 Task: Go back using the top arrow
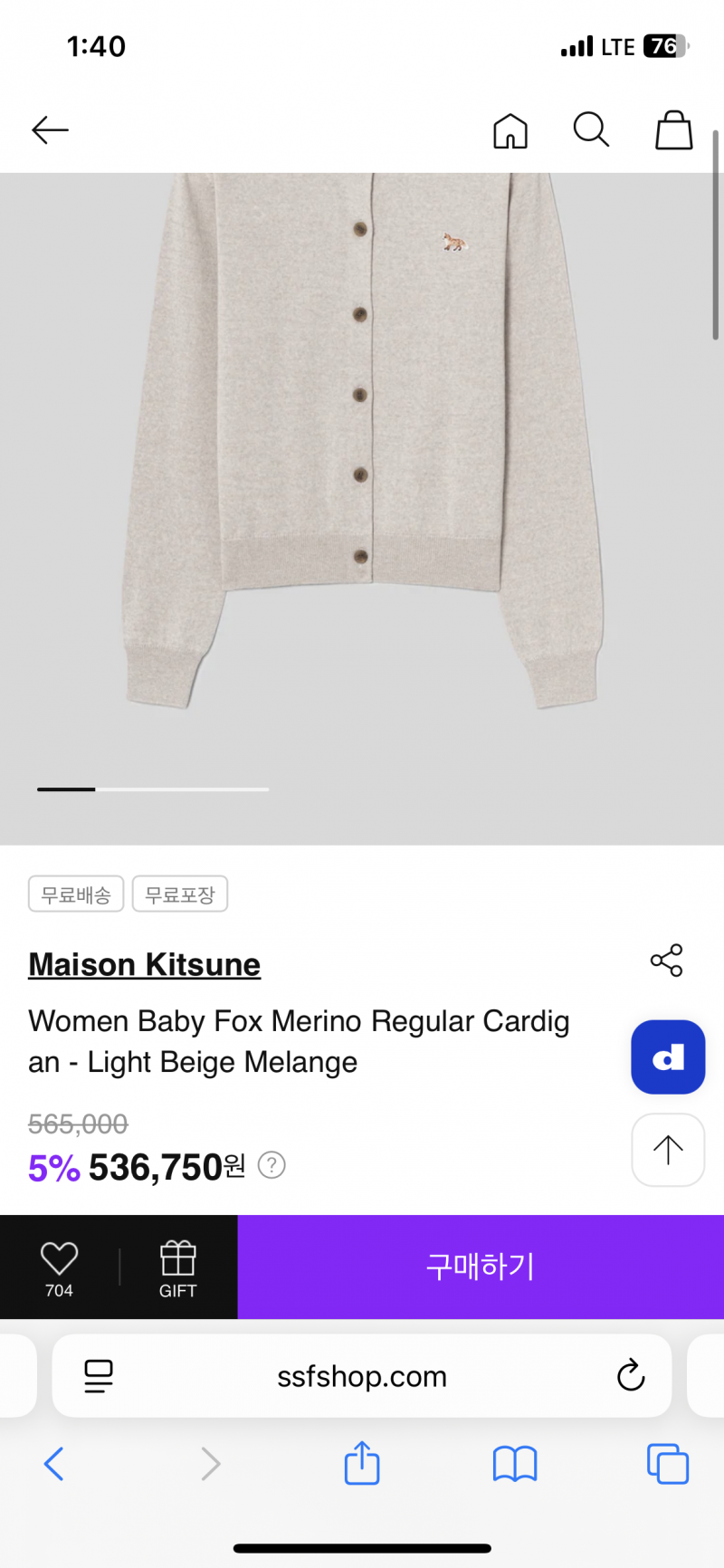coord(50,130)
